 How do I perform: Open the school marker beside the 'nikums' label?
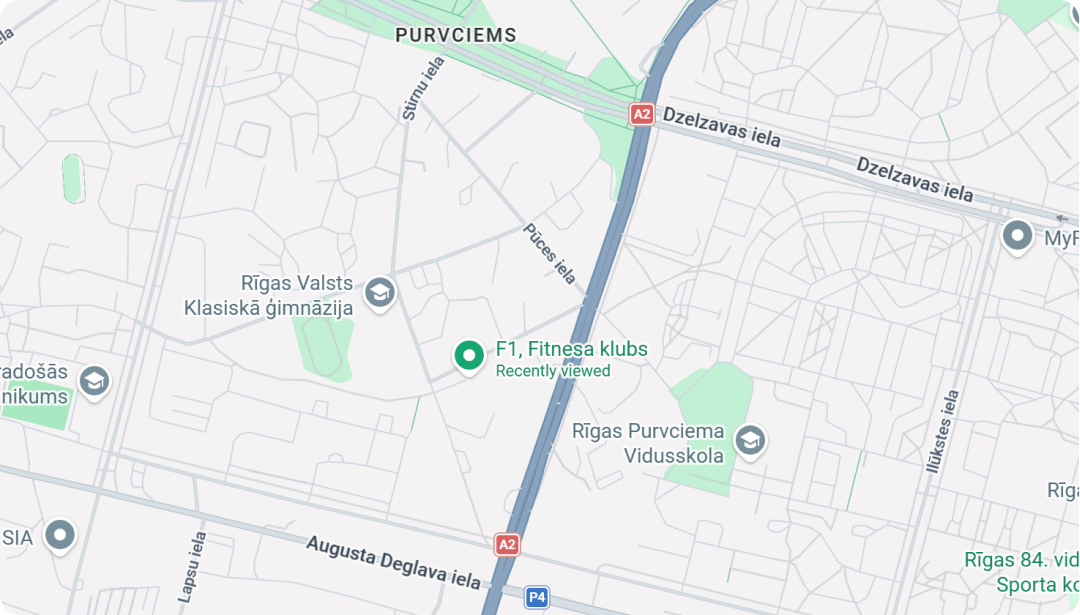coord(94,381)
